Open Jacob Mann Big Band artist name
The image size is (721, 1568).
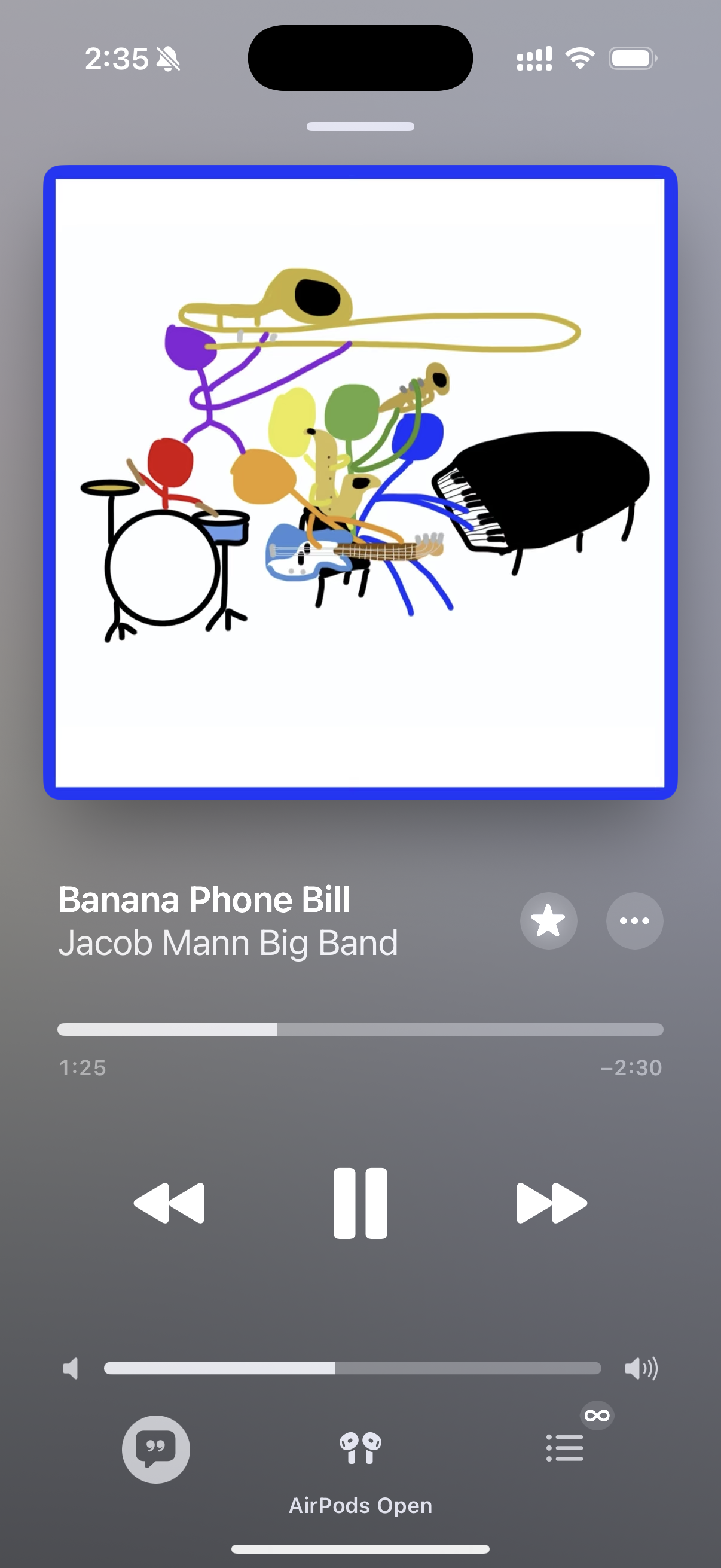click(x=228, y=943)
